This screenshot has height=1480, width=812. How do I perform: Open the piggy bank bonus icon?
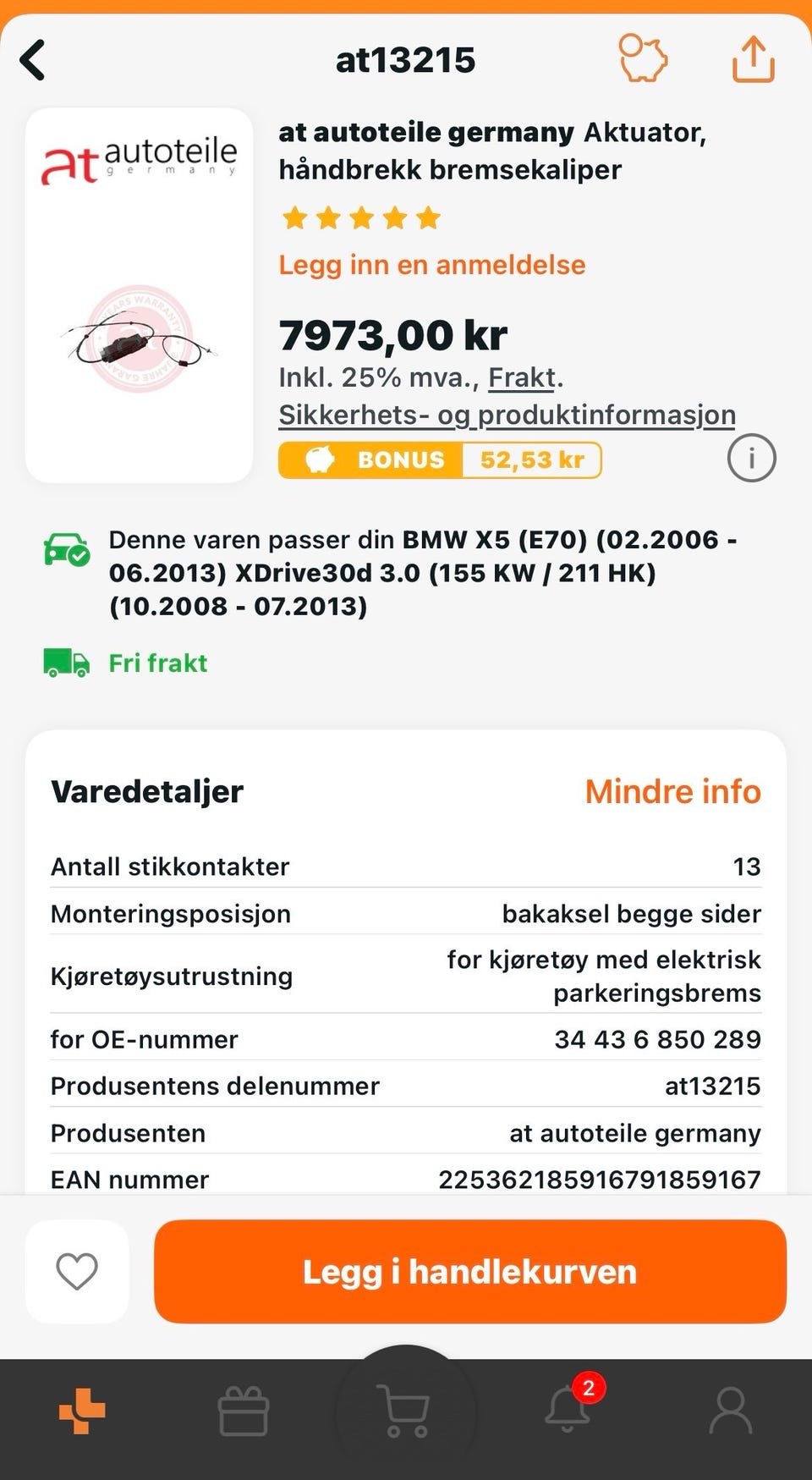[645, 58]
